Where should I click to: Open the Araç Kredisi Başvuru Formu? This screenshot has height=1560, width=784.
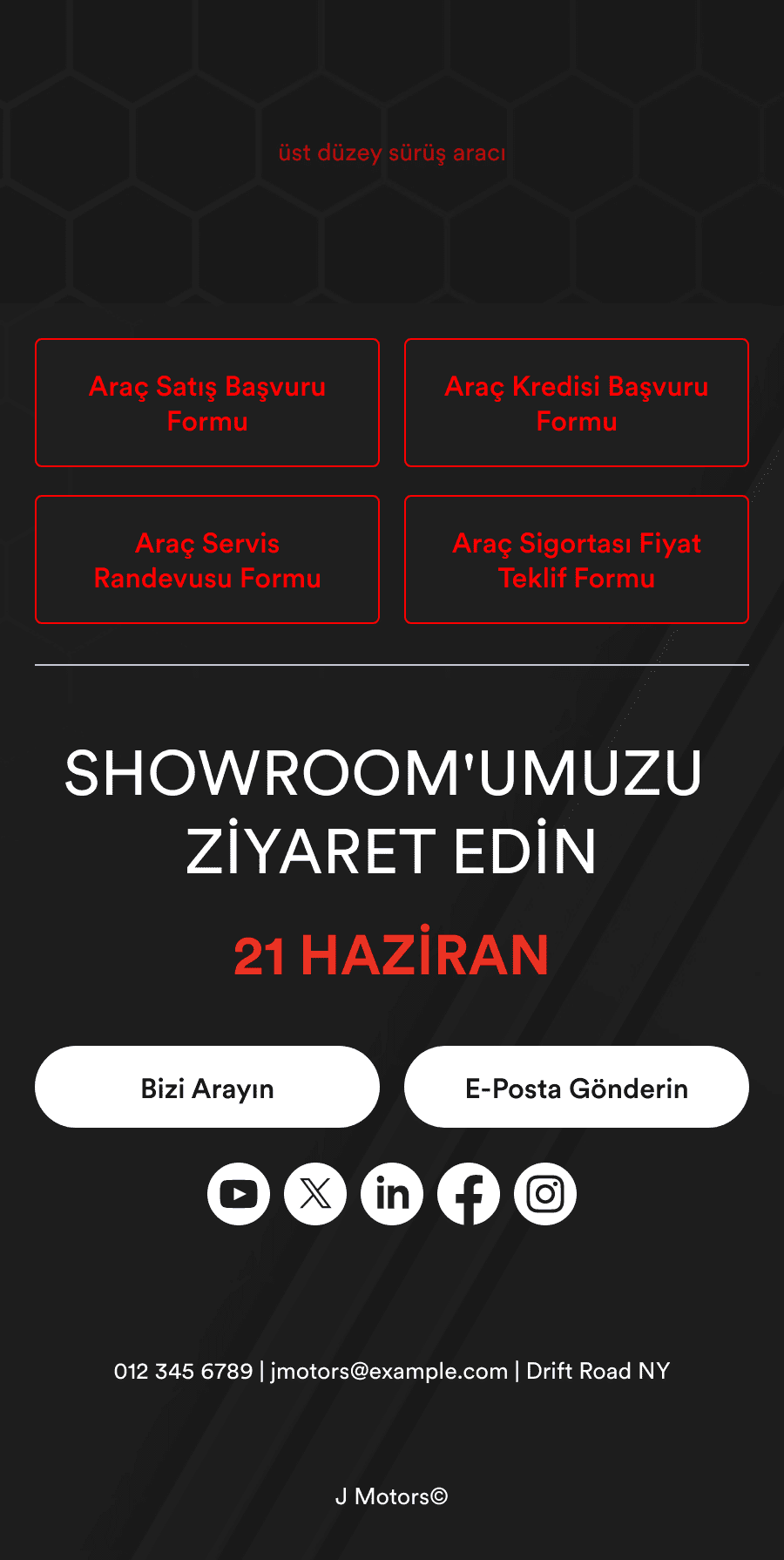(577, 403)
